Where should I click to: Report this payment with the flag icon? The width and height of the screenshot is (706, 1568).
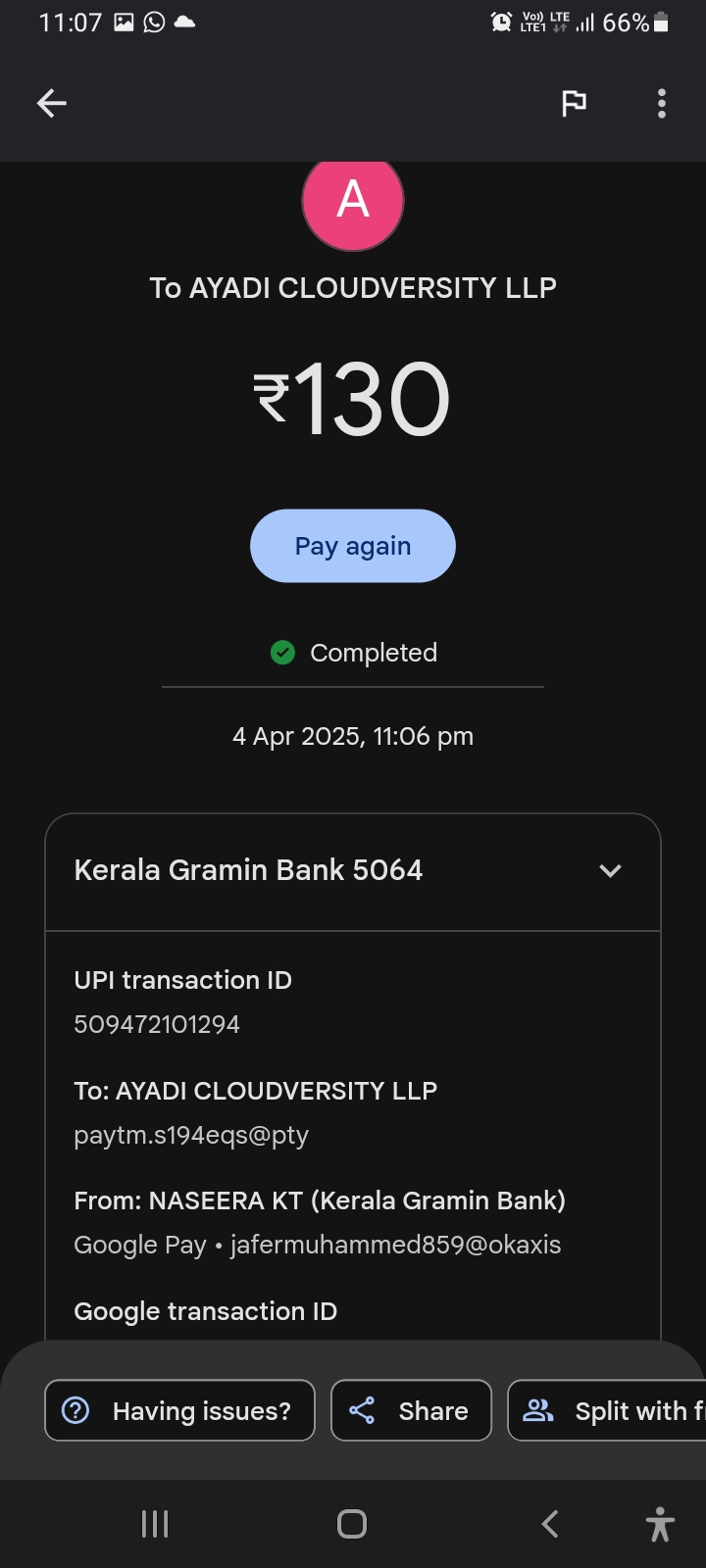point(574,103)
